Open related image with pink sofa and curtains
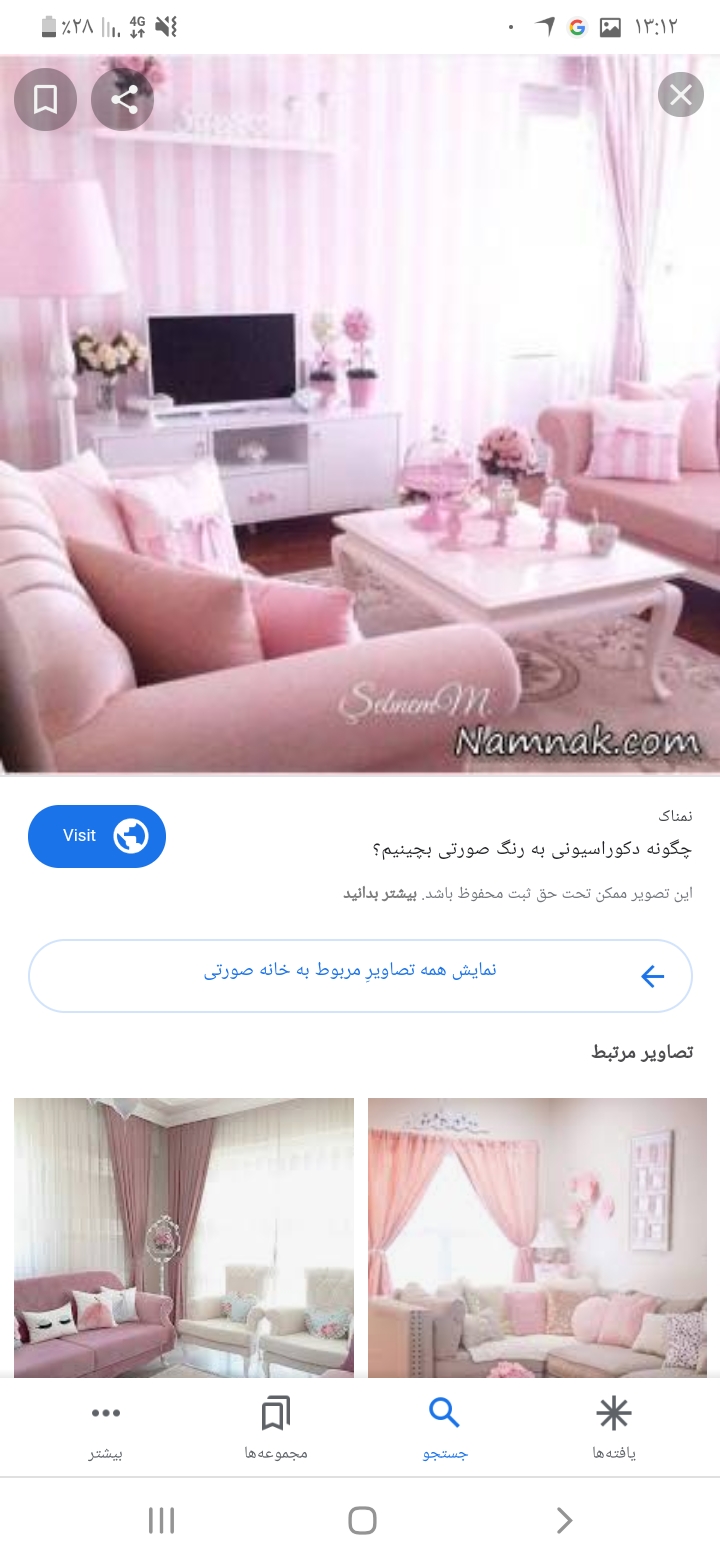Screen dimensions: 720x1560 184,1238
